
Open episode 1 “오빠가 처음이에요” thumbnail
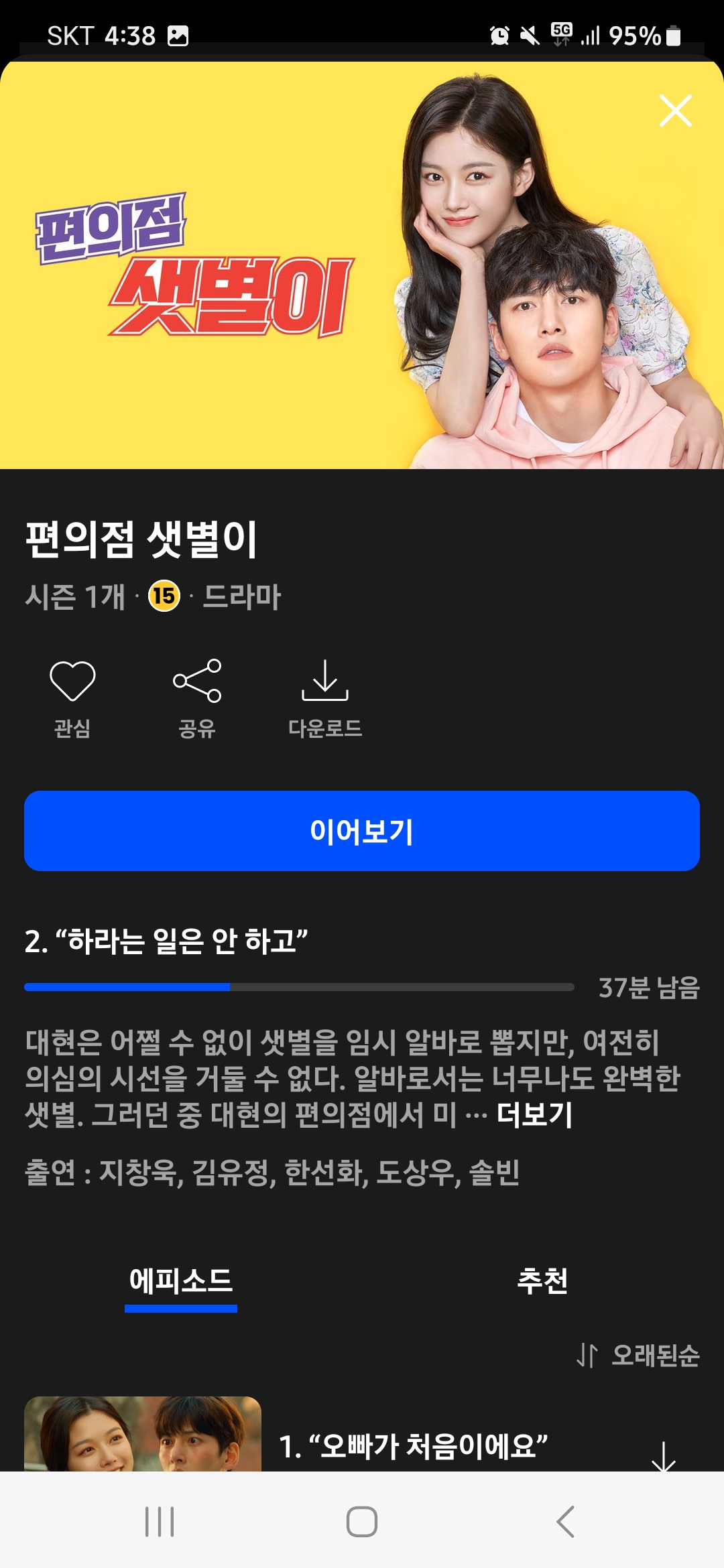143,1434
